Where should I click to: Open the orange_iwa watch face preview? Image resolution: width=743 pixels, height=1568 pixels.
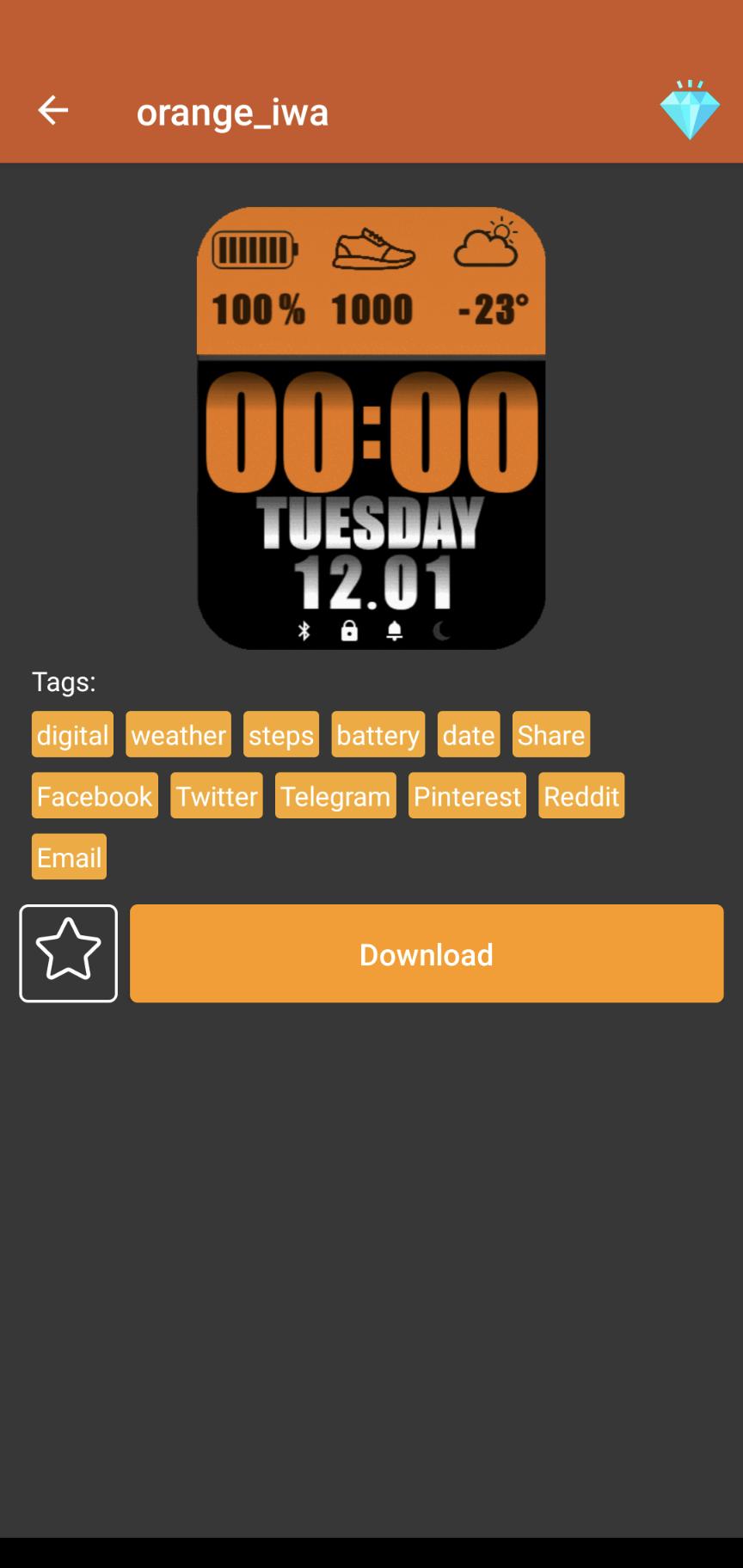click(371, 428)
